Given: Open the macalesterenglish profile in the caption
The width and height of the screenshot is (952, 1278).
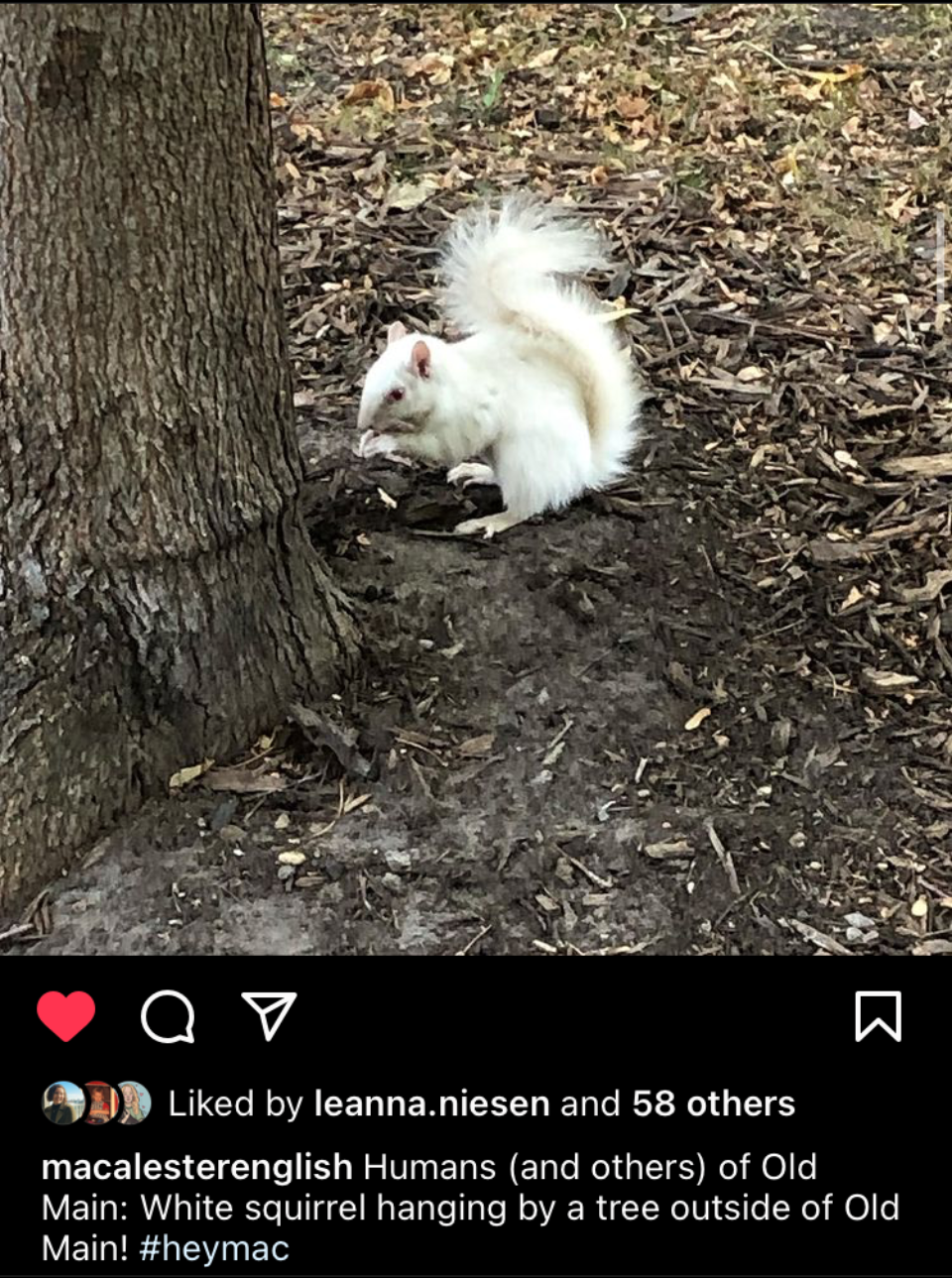Looking at the screenshot, I should 197,1167.
